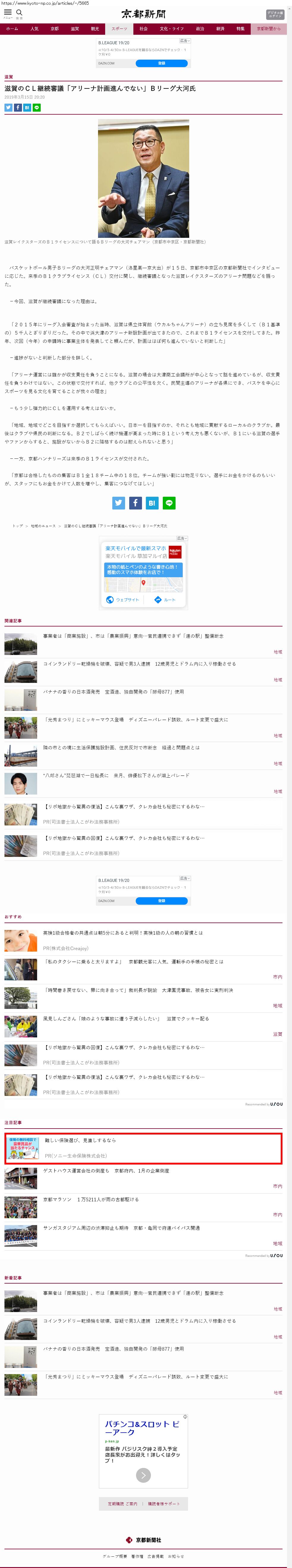Follow the 地域のニュース breadcrumb link

(x=43, y=526)
